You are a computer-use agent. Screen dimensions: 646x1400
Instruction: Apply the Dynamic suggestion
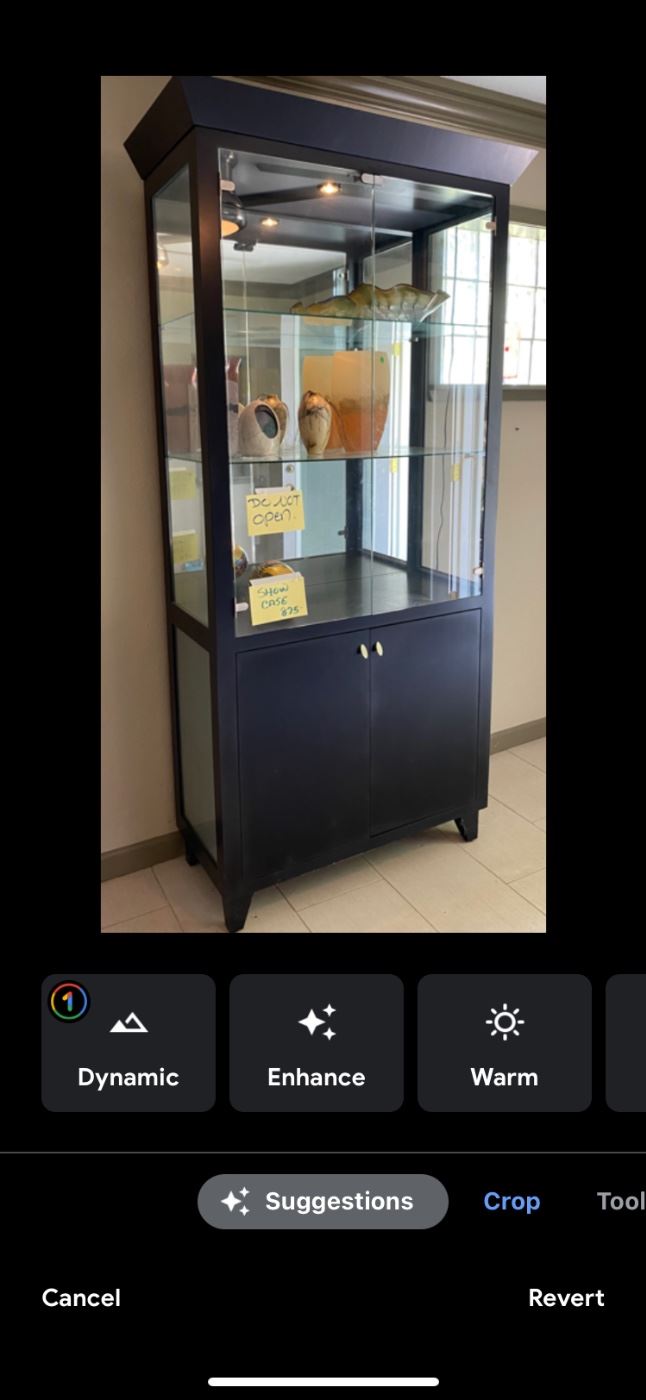tap(128, 1043)
